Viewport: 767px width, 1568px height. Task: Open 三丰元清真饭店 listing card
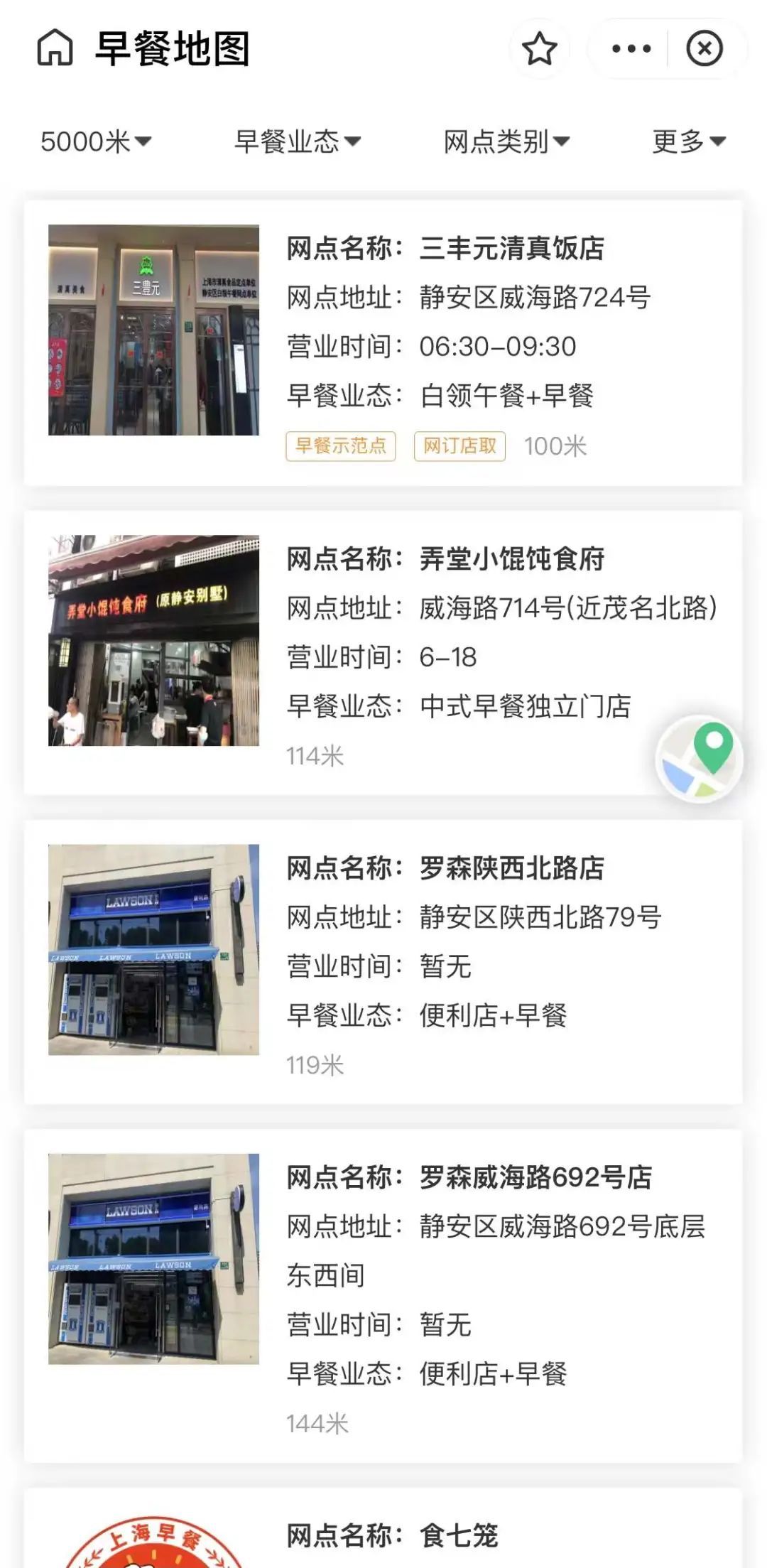(383, 343)
